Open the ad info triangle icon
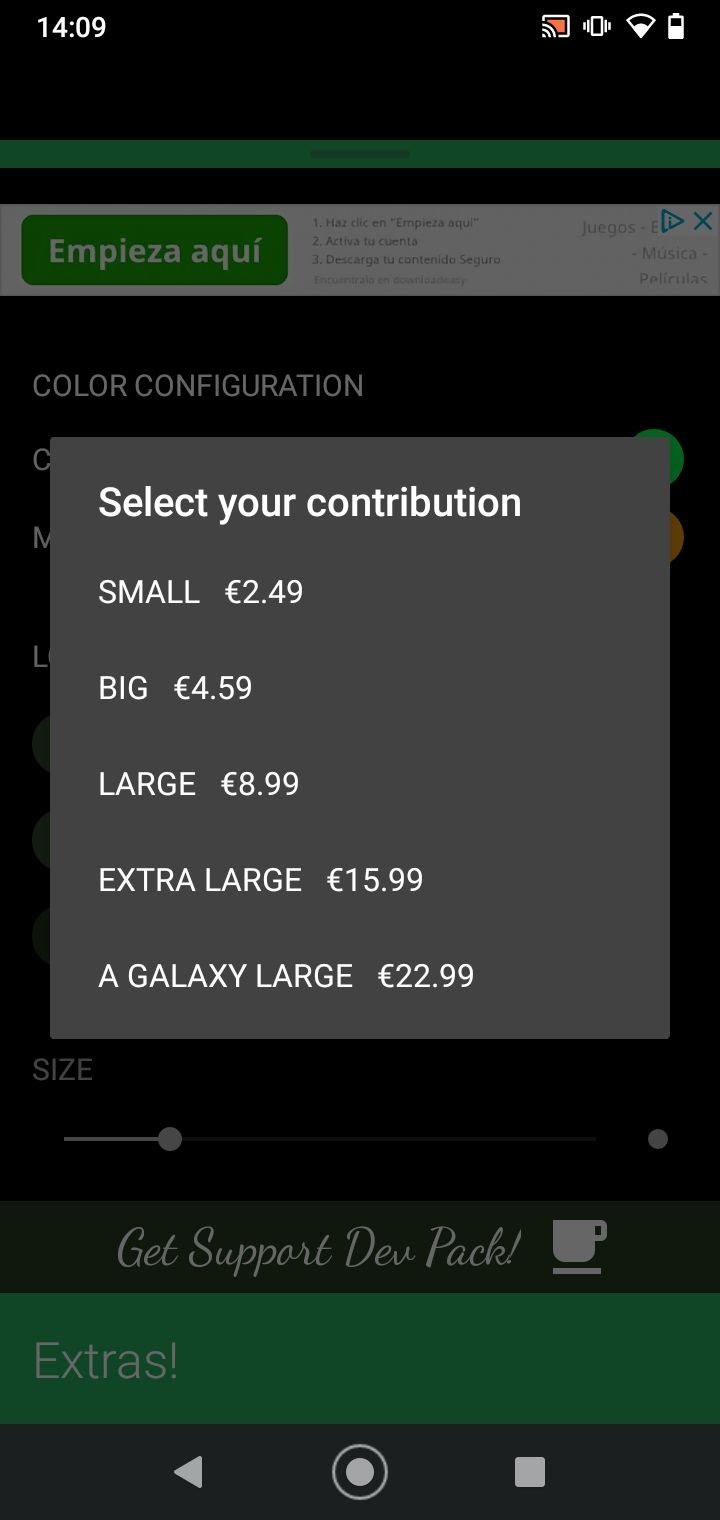Screen dimensions: 720x1520 (x=673, y=221)
